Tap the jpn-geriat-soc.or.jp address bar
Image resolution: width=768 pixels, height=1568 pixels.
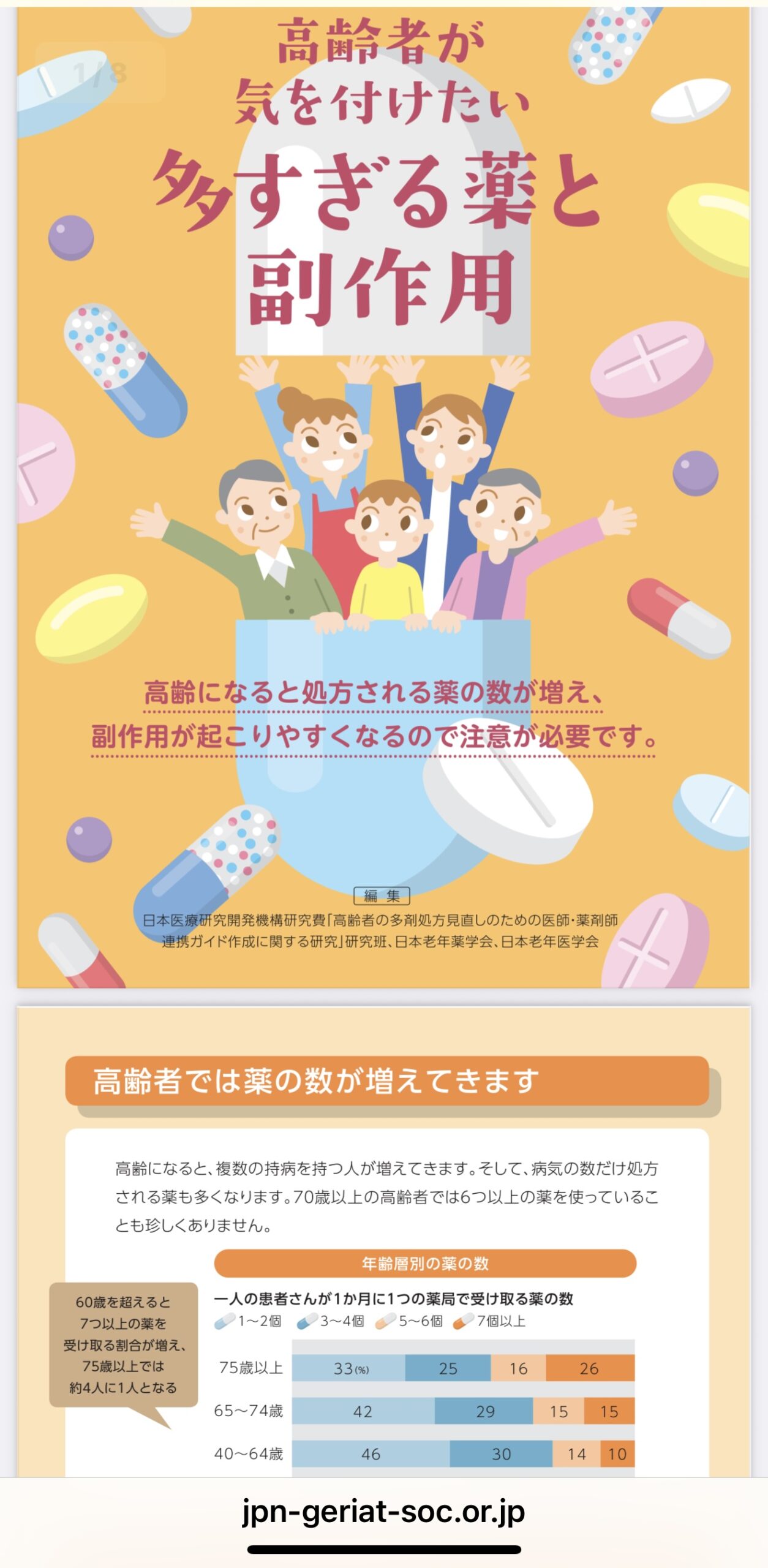[383, 1512]
